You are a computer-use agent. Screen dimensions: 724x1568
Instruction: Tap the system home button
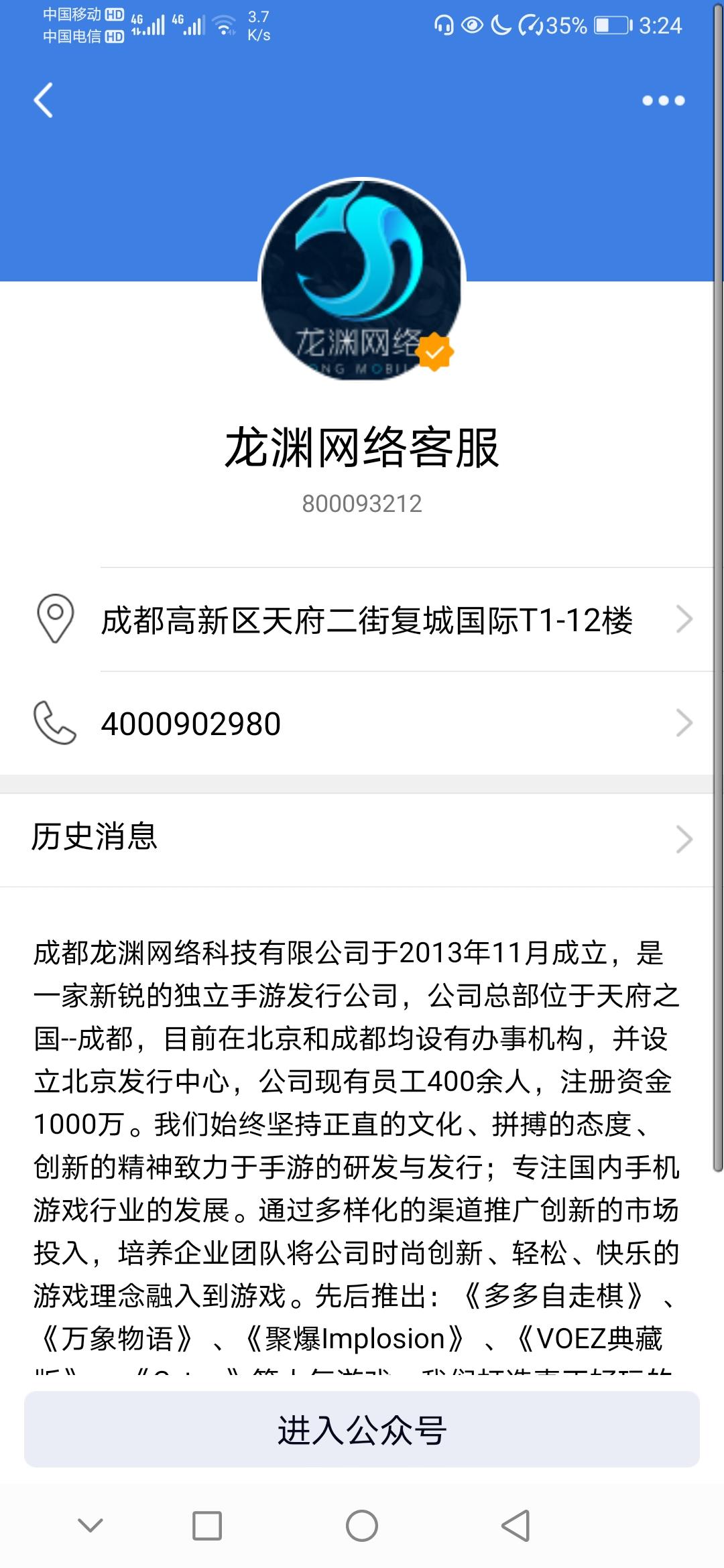(x=362, y=1526)
